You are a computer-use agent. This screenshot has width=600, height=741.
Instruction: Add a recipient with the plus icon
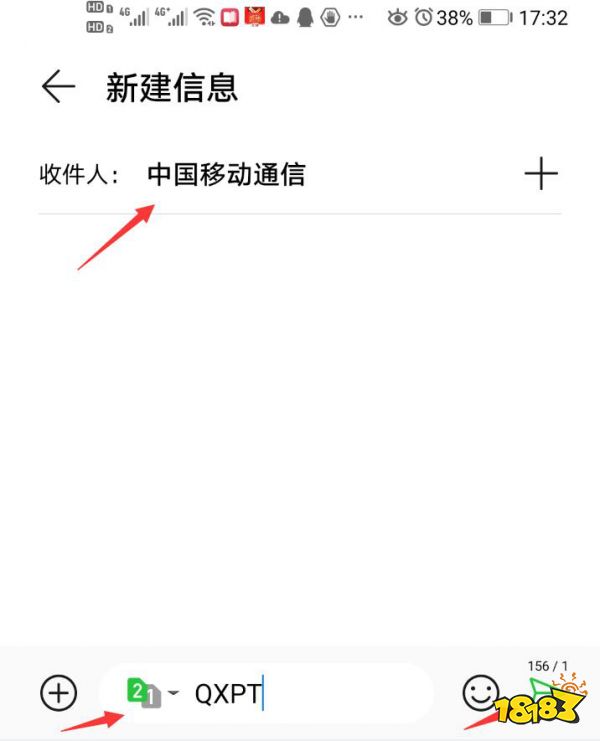click(541, 174)
